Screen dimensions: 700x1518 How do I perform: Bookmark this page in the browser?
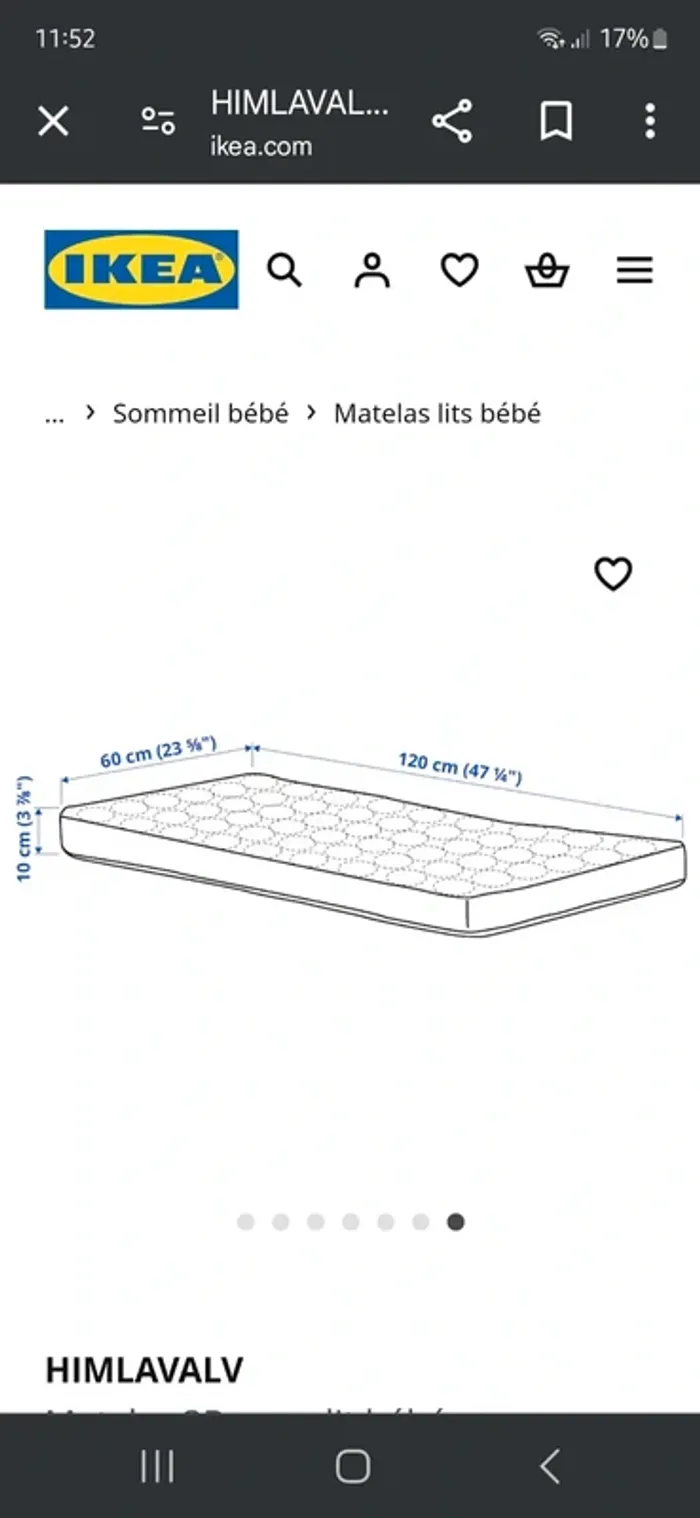555,122
